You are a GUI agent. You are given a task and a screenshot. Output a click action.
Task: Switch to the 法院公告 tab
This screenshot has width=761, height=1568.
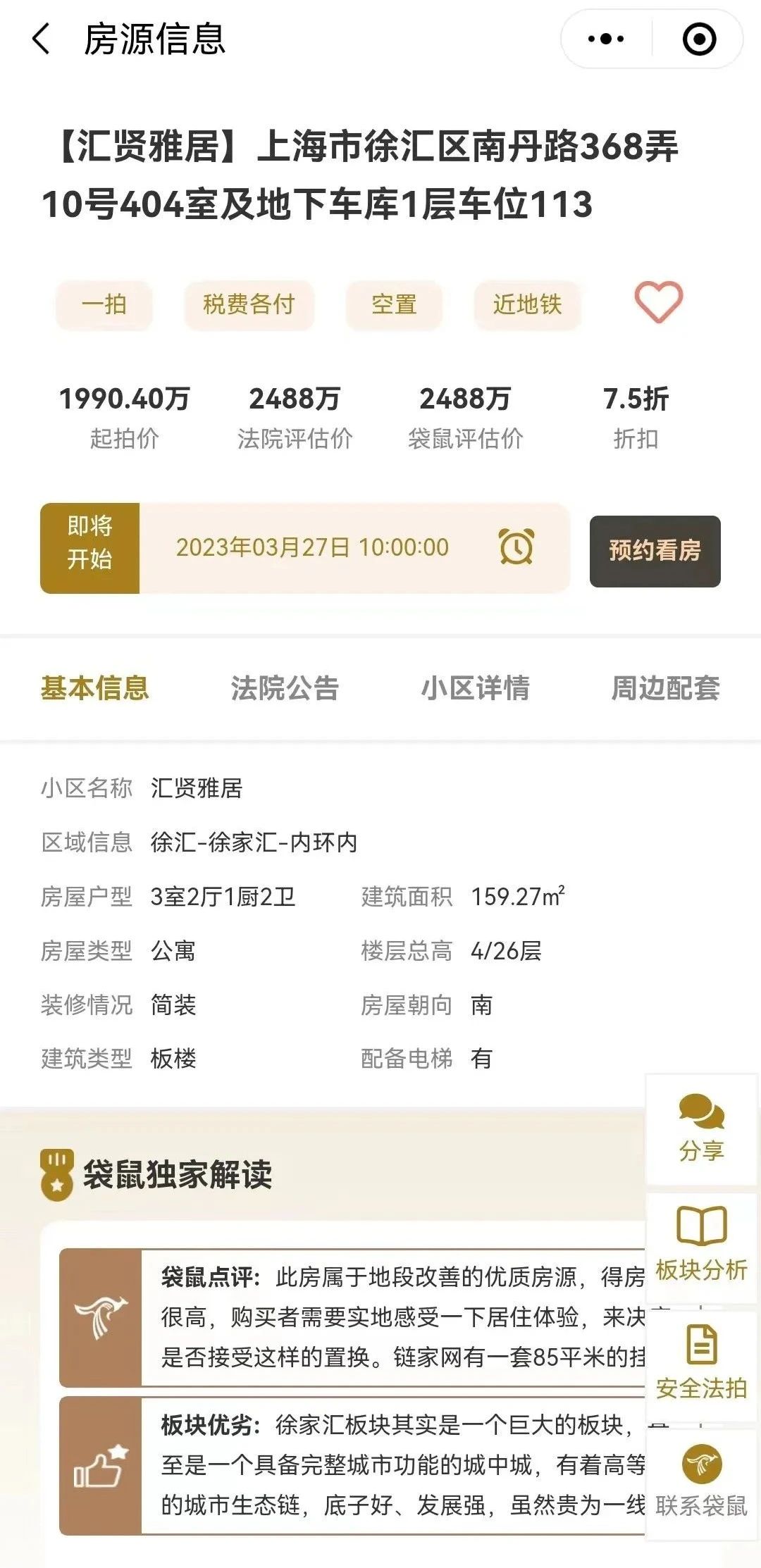pyautogui.click(x=285, y=688)
